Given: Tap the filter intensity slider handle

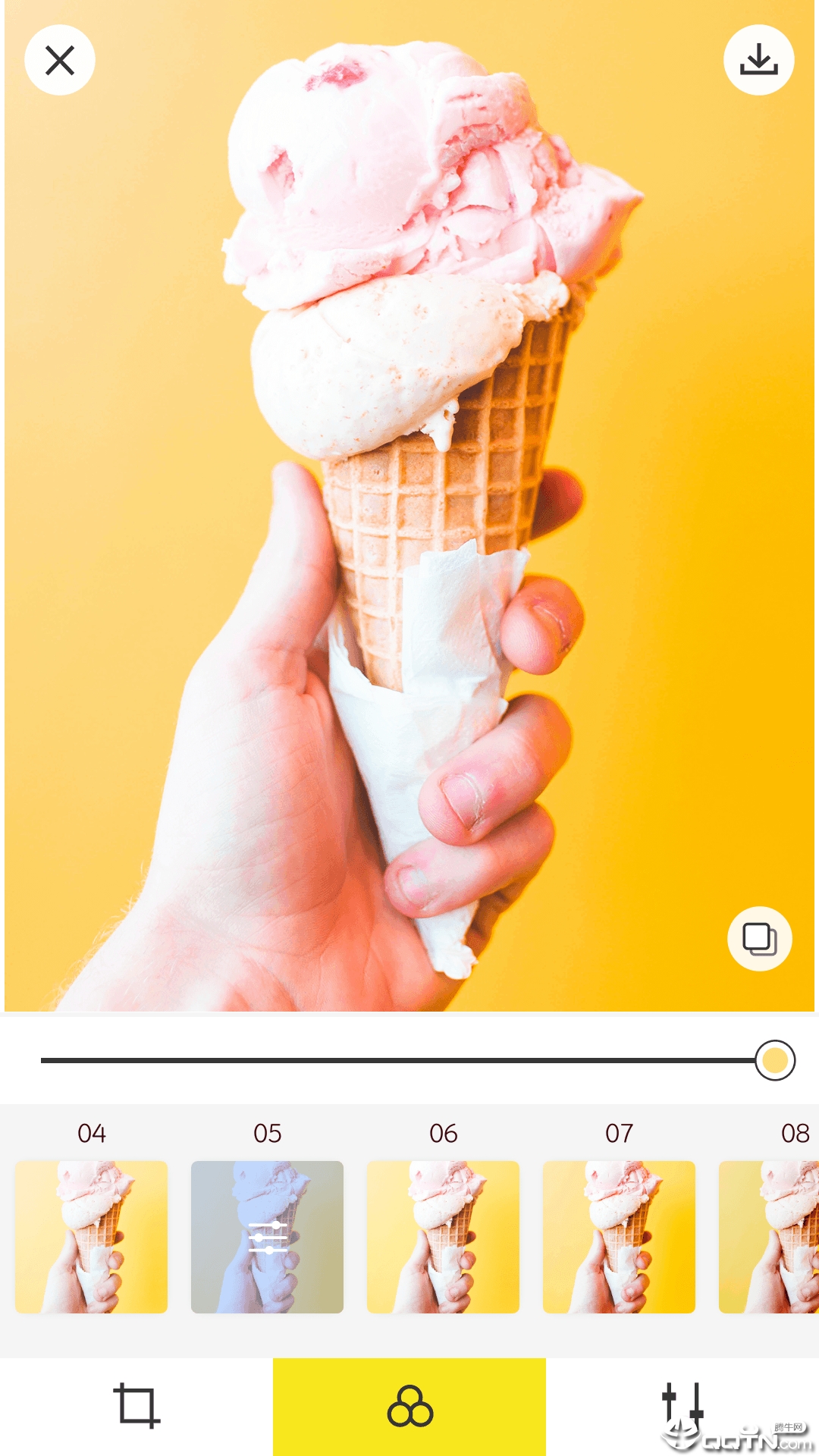Looking at the screenshot, I should coord(775,1060).
